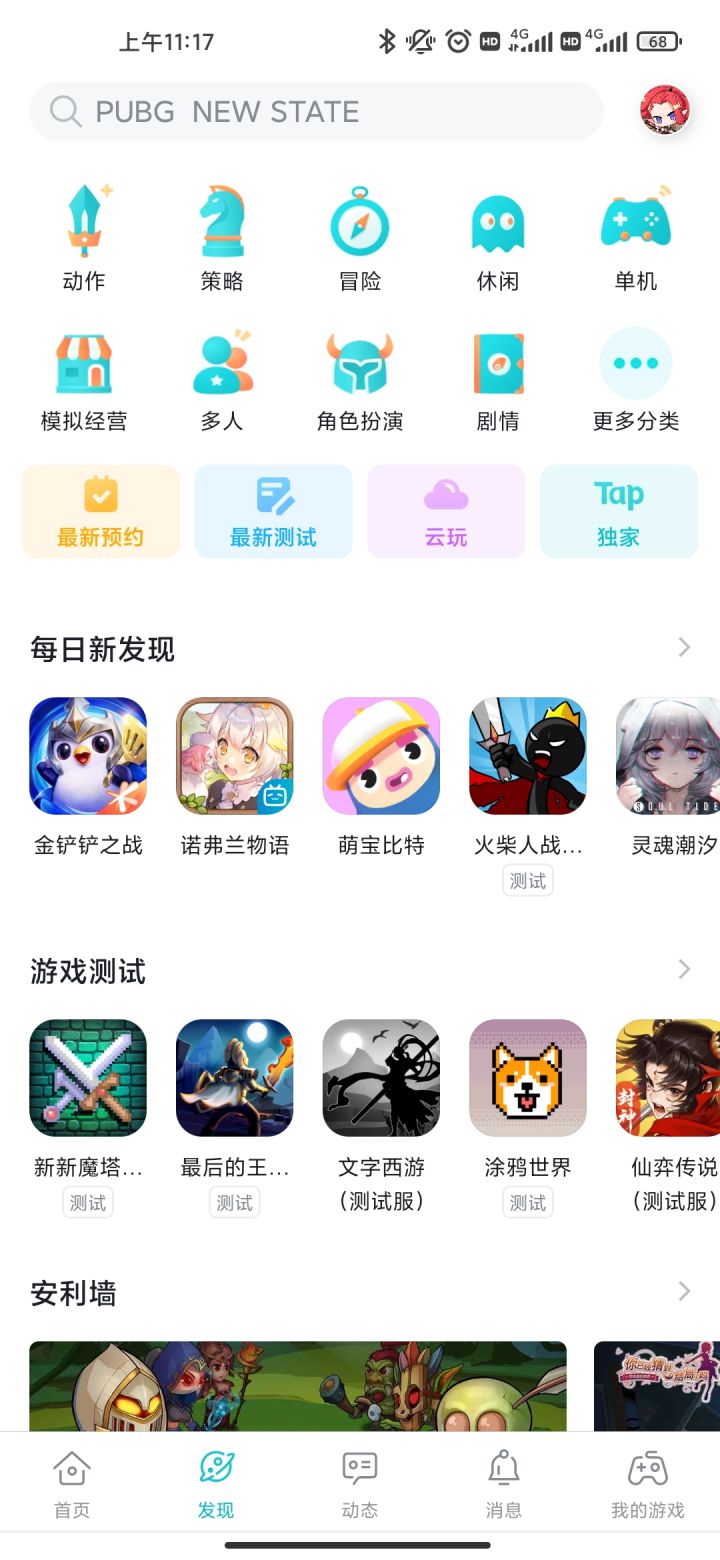Image resolution: width=720 pixels, height=1560 pixels.
Task: Expand the 游戏测试 section arrow
Action: coord(683,969)
